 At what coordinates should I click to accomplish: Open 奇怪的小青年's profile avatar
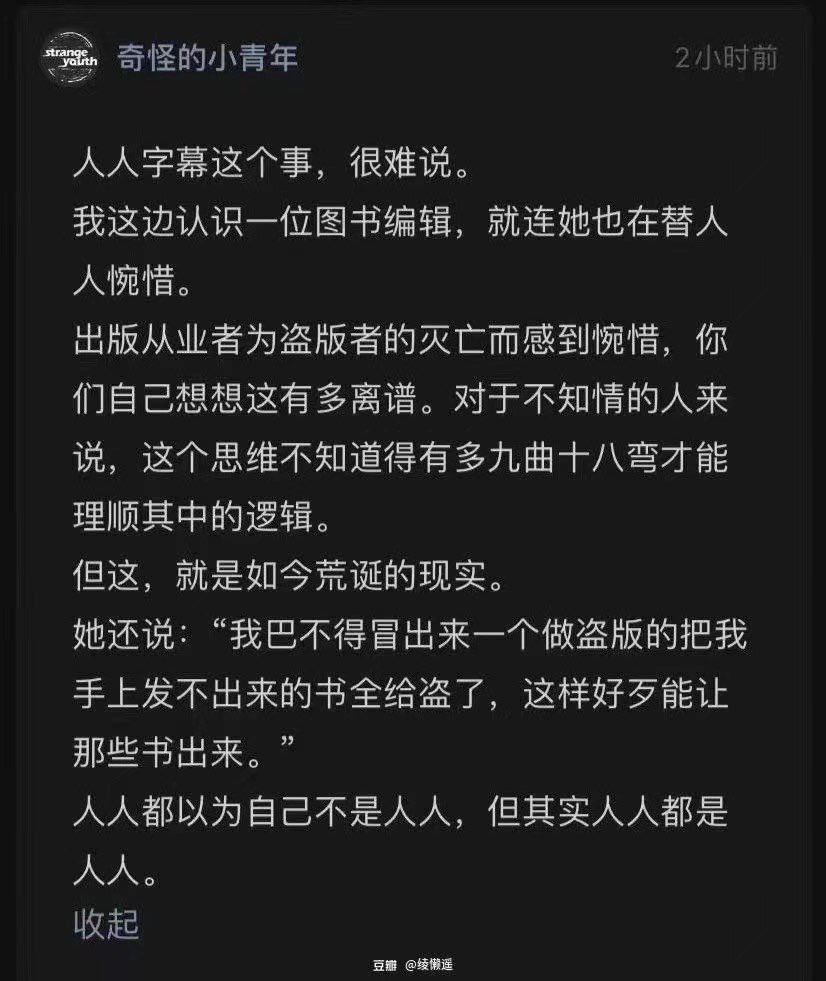coord(69,59)
